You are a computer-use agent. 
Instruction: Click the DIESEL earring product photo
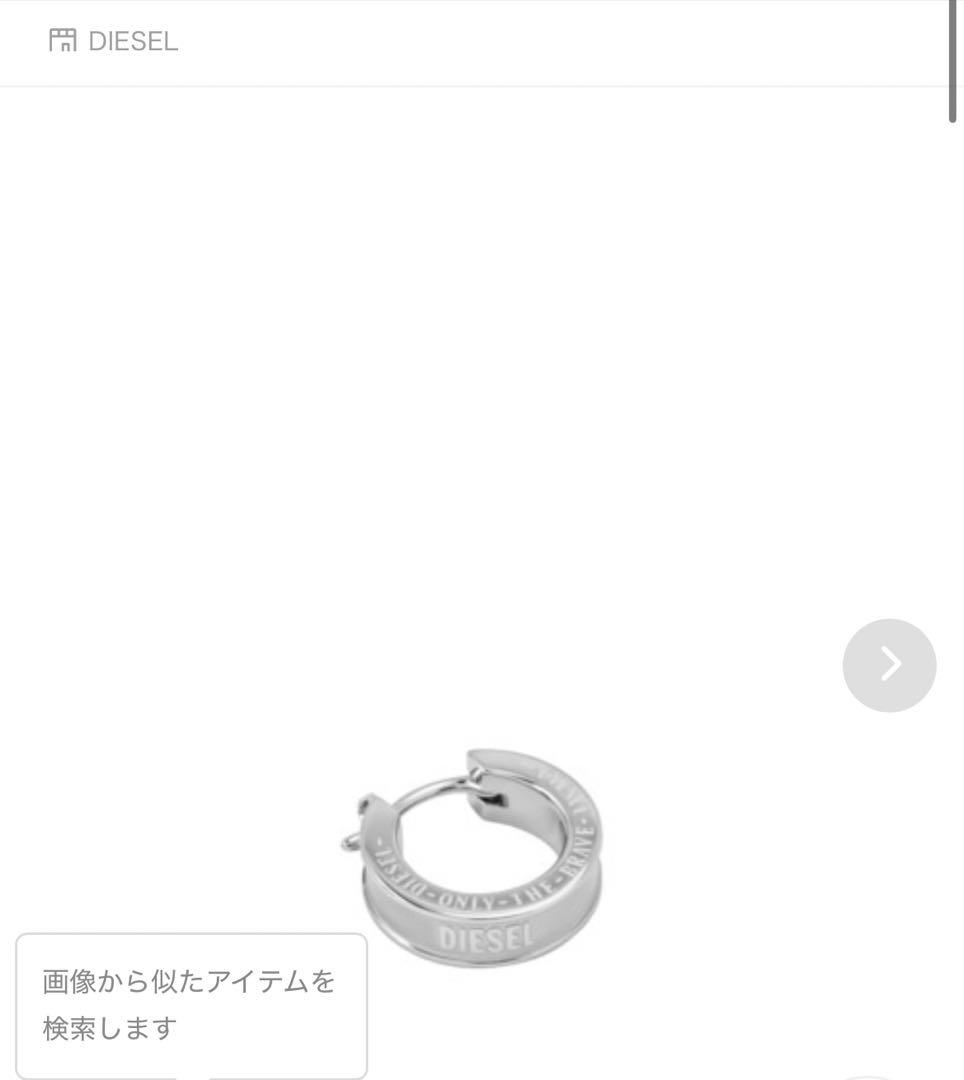point(480,860)
